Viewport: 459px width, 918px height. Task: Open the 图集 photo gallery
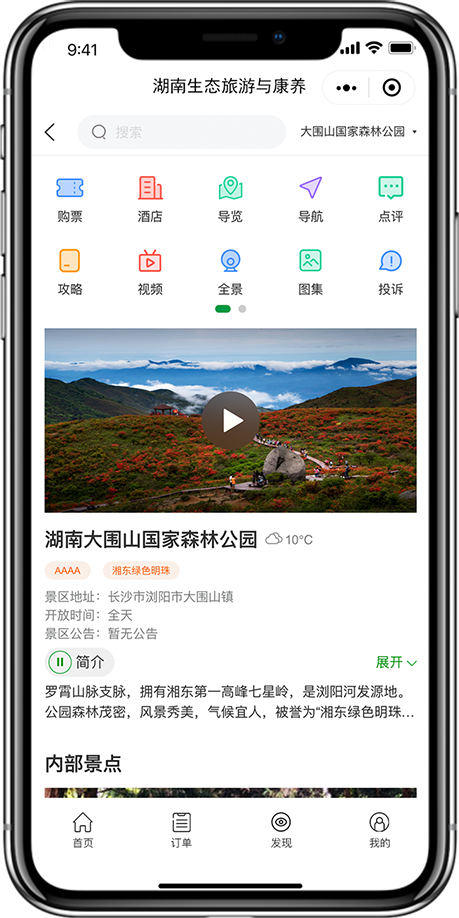click(x=311, y=272)
